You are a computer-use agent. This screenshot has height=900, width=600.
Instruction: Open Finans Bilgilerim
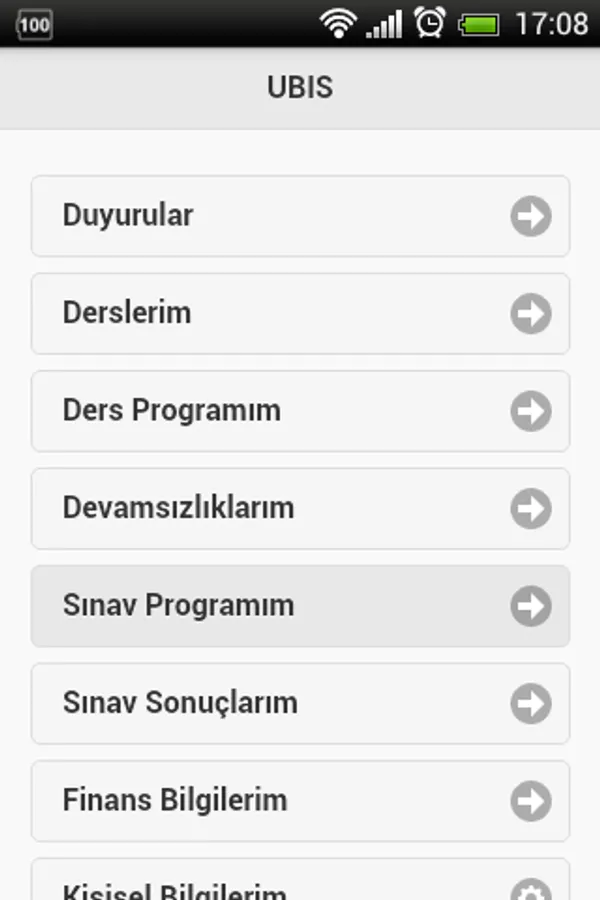click(300, 800)
